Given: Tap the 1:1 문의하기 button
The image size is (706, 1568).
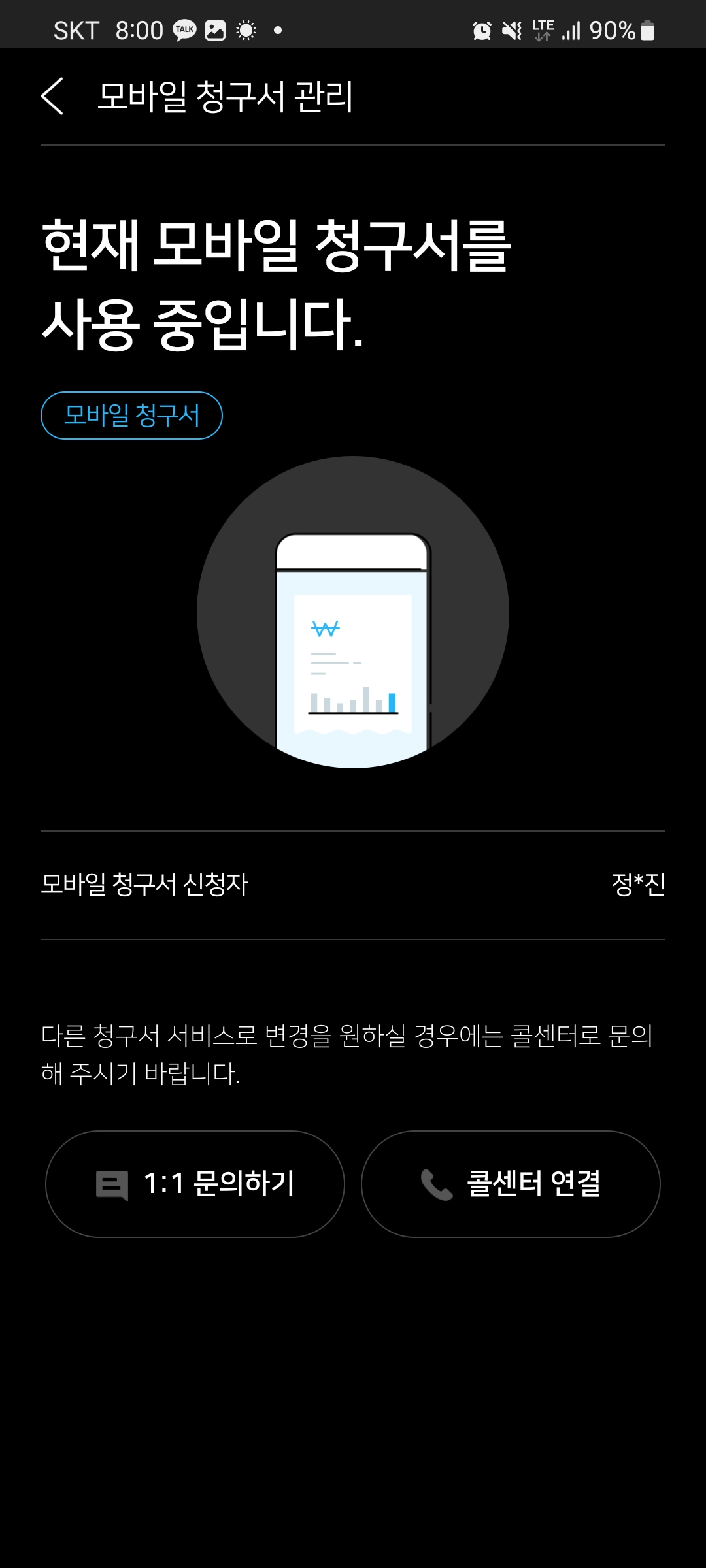Looking at the screenshot, I should [195, 1184].
